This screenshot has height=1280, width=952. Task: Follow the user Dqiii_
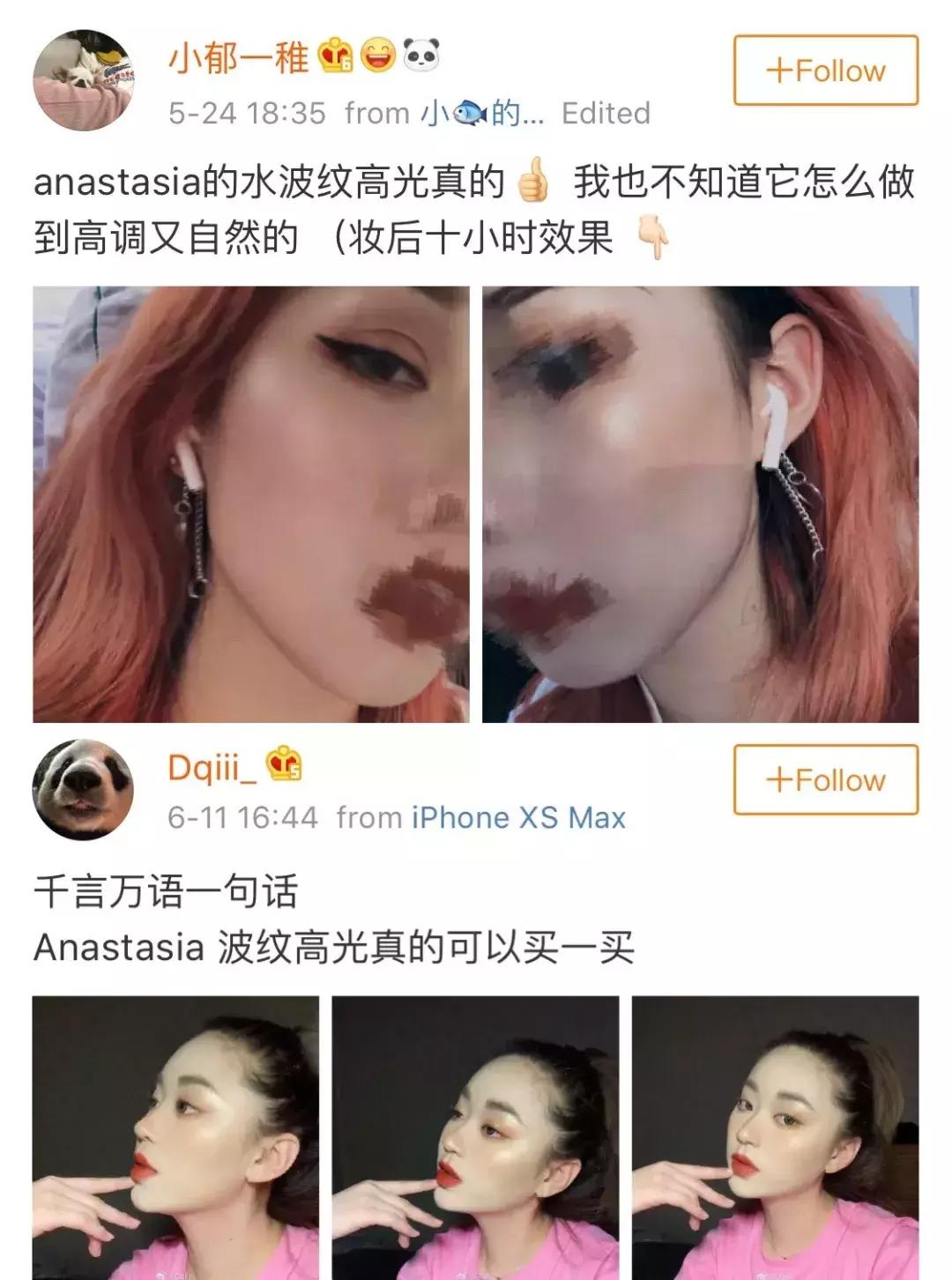827,779
